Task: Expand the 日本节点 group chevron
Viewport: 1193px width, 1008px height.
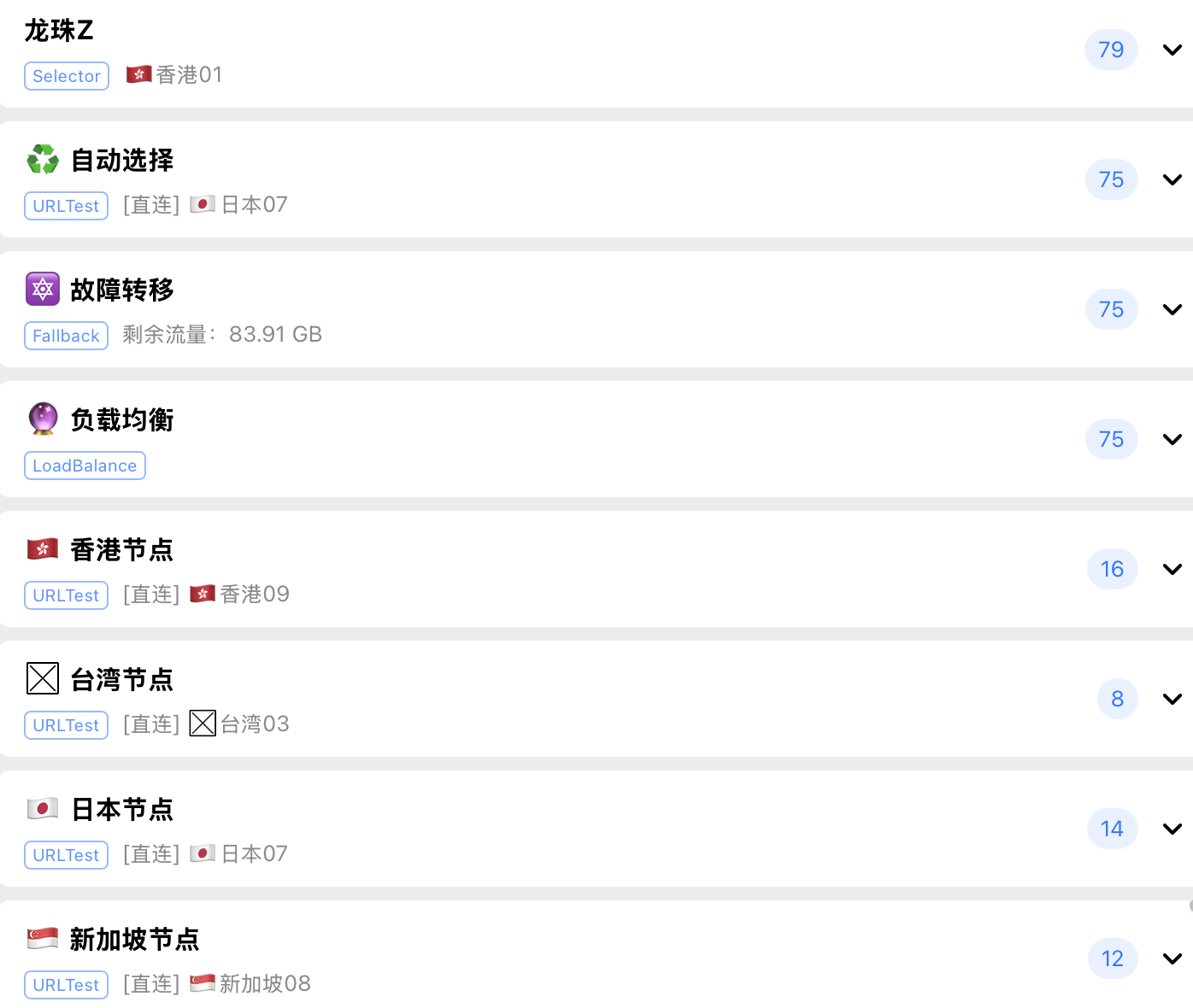Action: click(x=1172, y=829)
